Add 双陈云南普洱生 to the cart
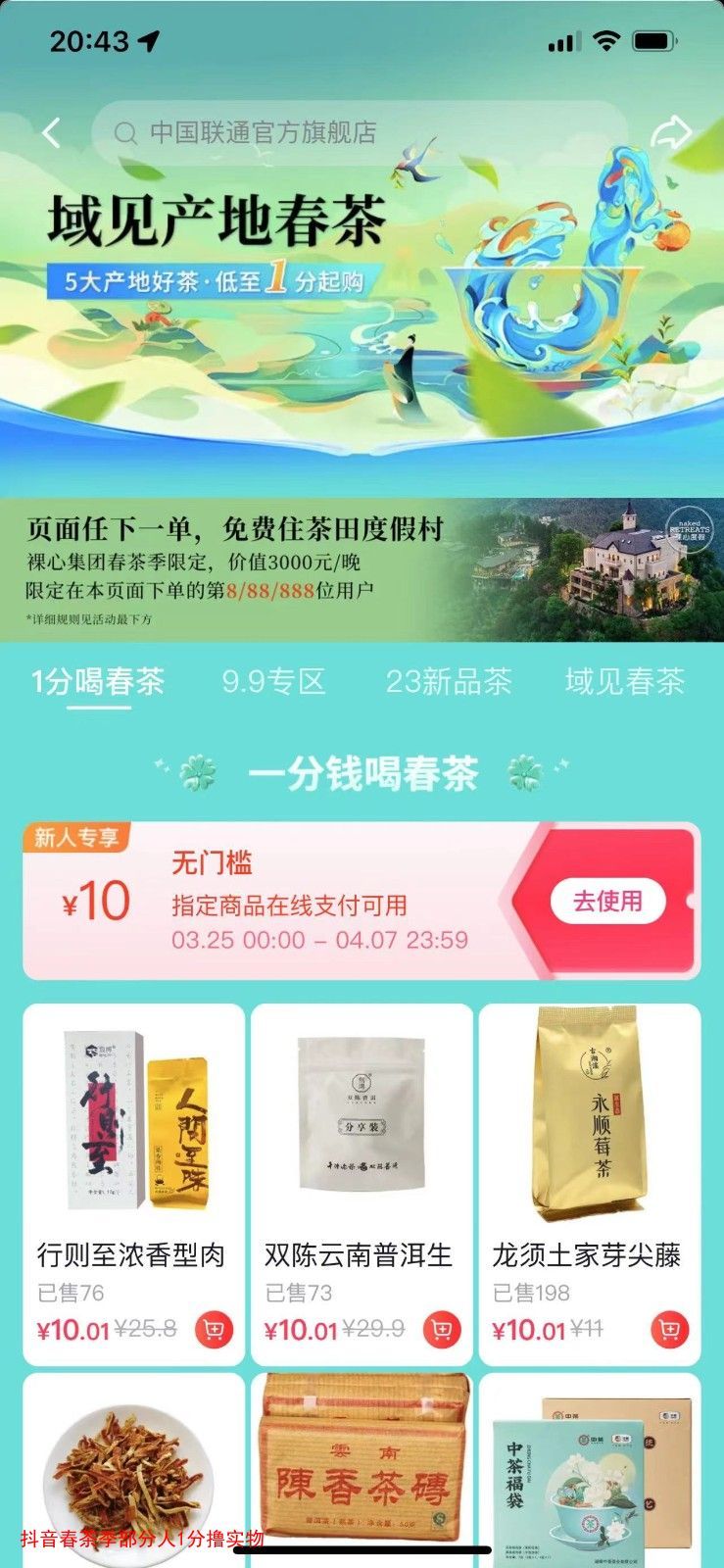This screenshot has height=1568, width=724. click(442, 1330)
